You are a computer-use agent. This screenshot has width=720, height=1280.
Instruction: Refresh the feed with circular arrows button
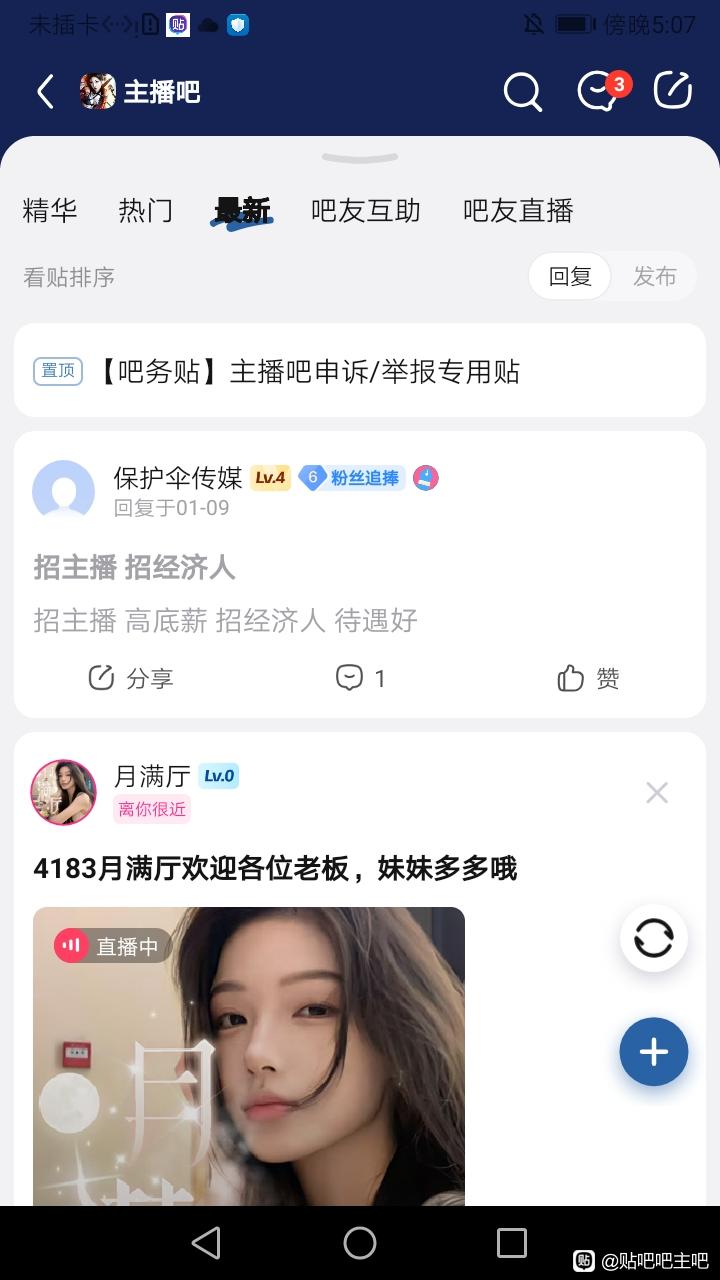(x=654, y=939)
